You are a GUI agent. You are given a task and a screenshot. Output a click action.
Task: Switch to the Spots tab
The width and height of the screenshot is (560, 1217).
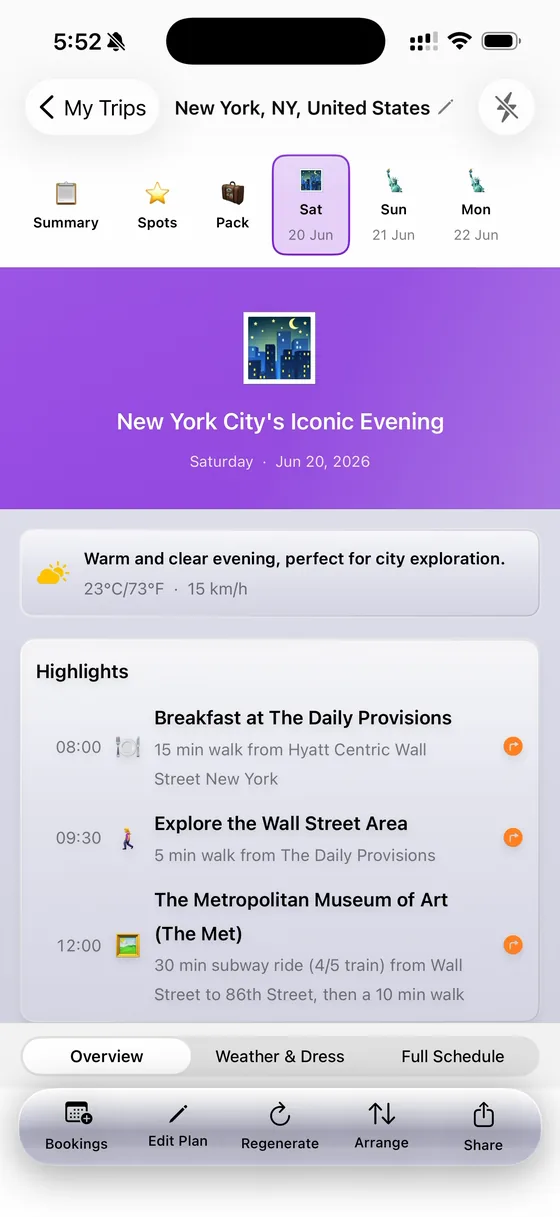tap(157, 206)
